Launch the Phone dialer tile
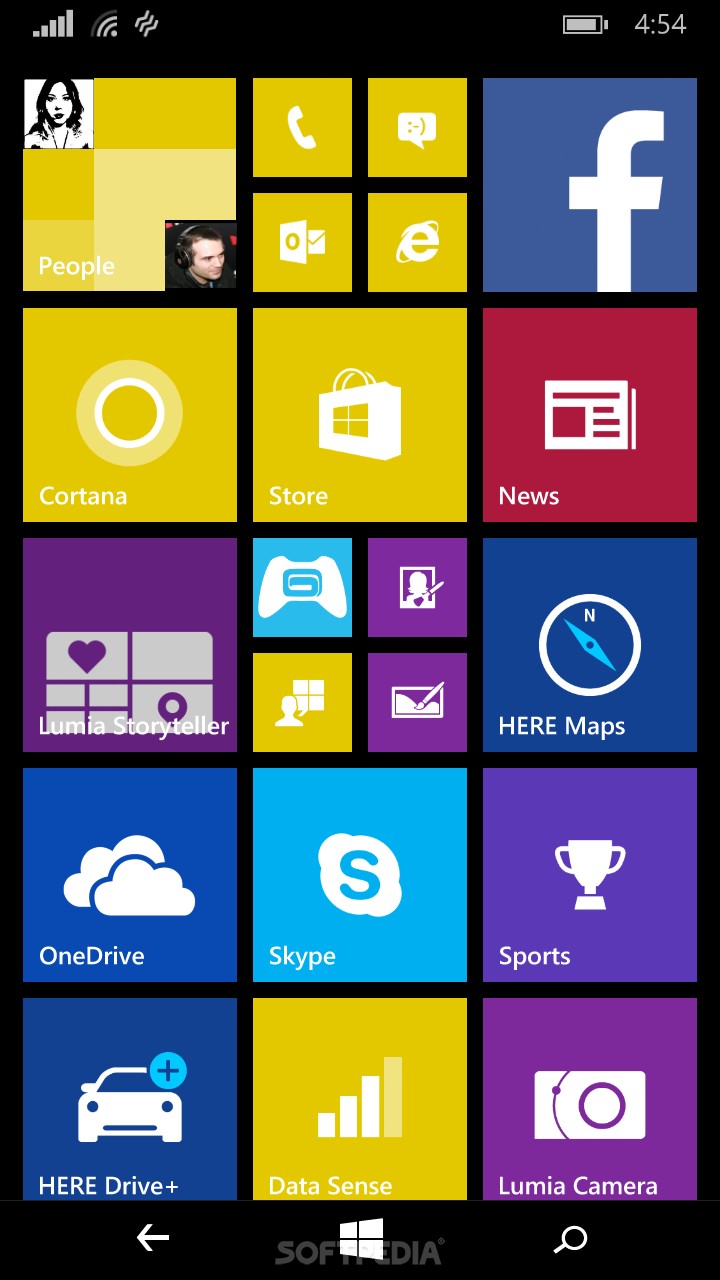Viewport: 720px width, 1280px height. (x=302, y=128)
